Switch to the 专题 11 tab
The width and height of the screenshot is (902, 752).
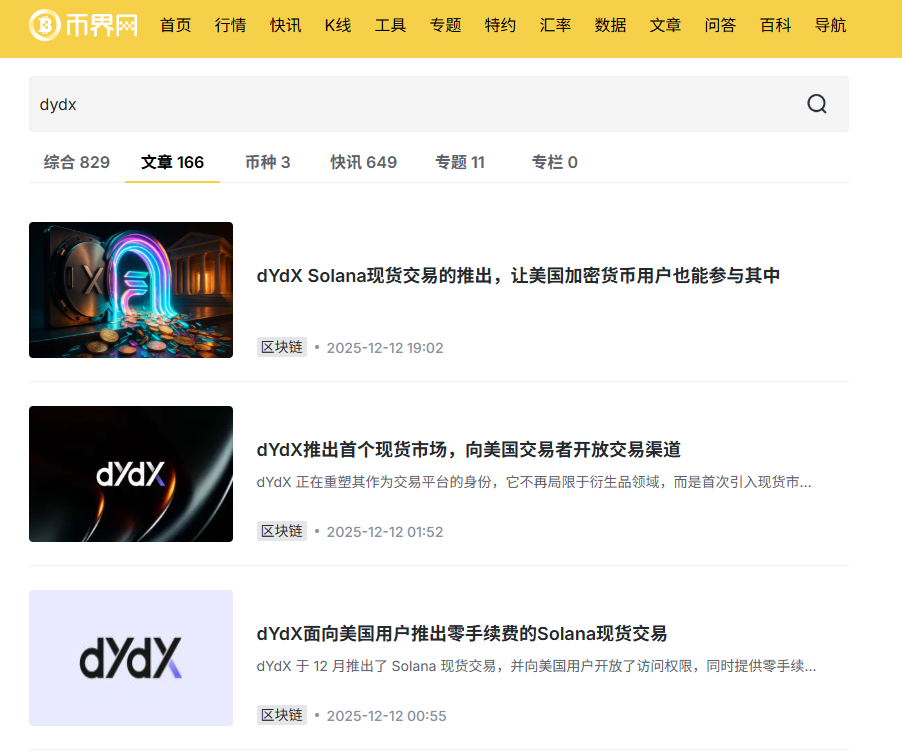pyautogui.click(x=460, y=162)
